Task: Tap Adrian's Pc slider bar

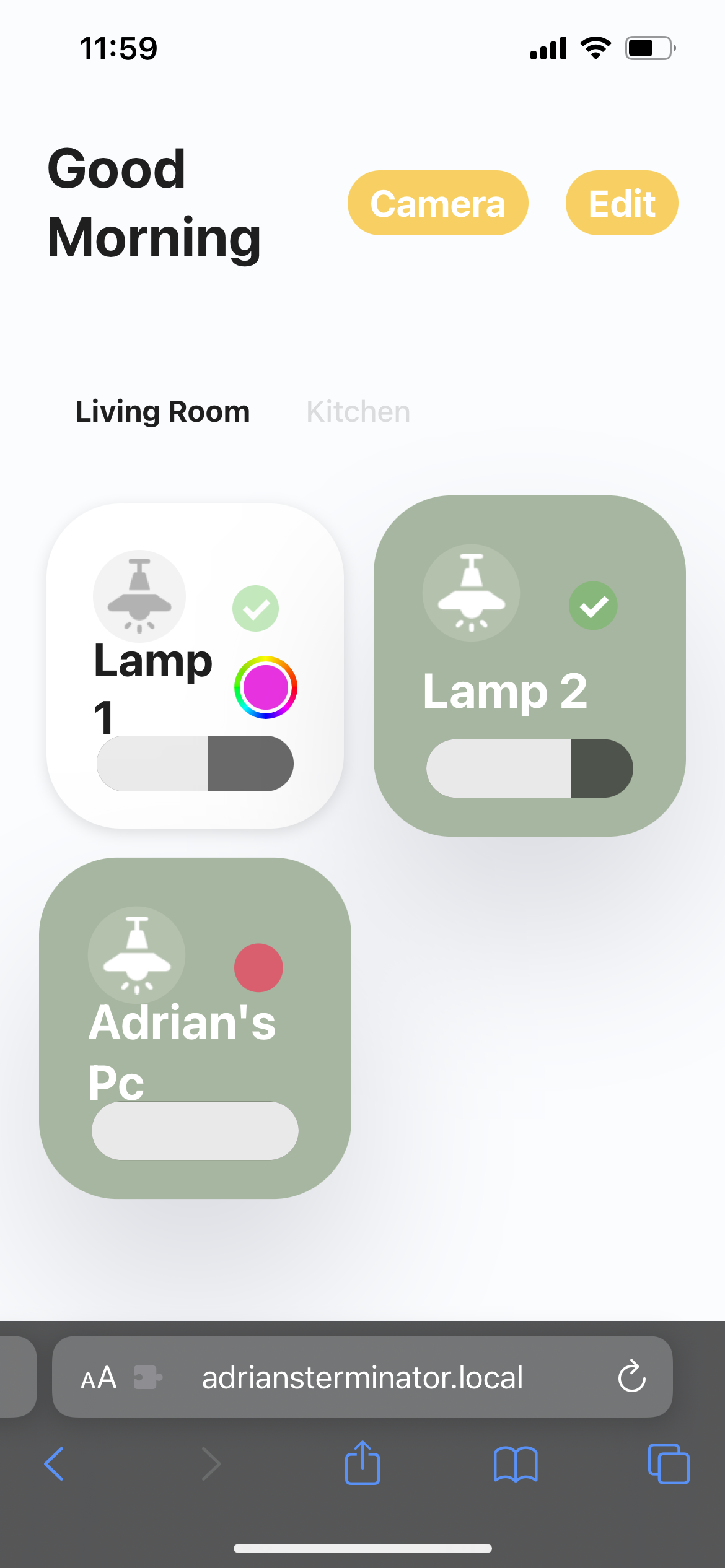Action: coord(195,1131)
